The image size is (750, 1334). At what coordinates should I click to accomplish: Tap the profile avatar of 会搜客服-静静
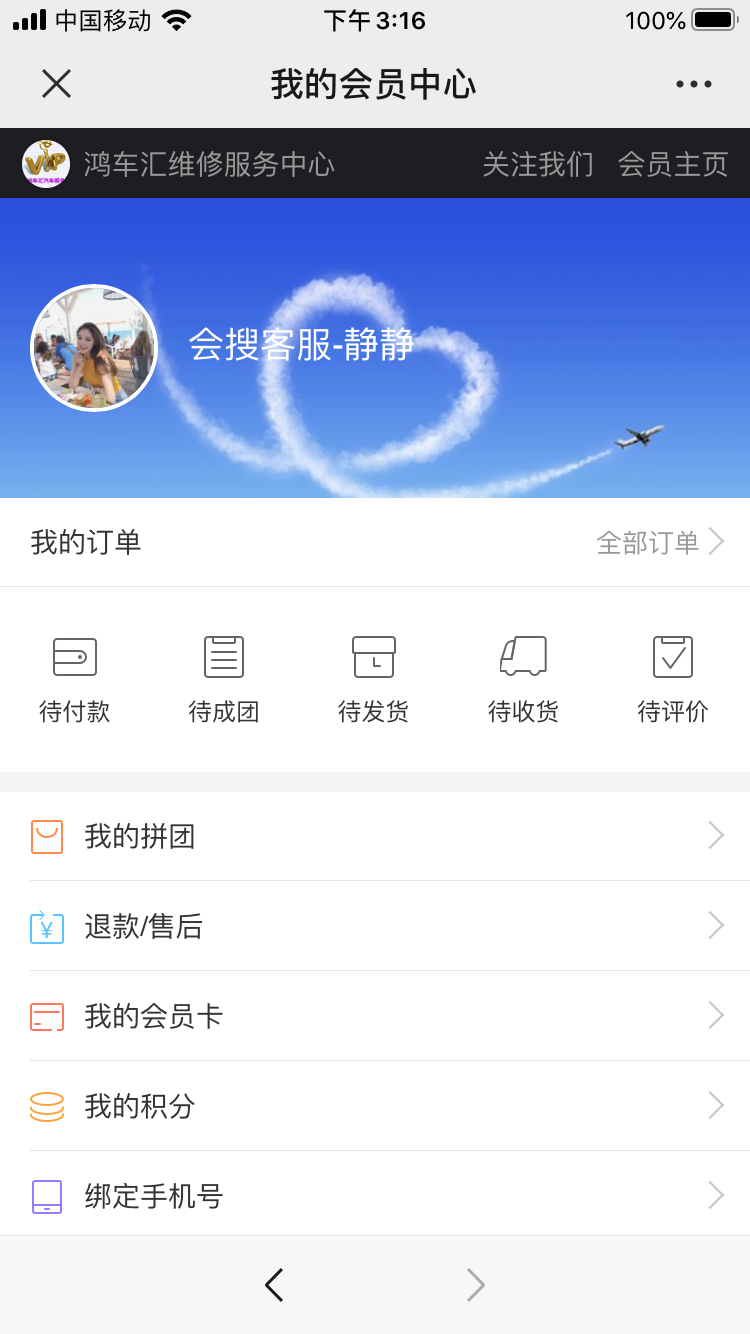pos(94,348)
